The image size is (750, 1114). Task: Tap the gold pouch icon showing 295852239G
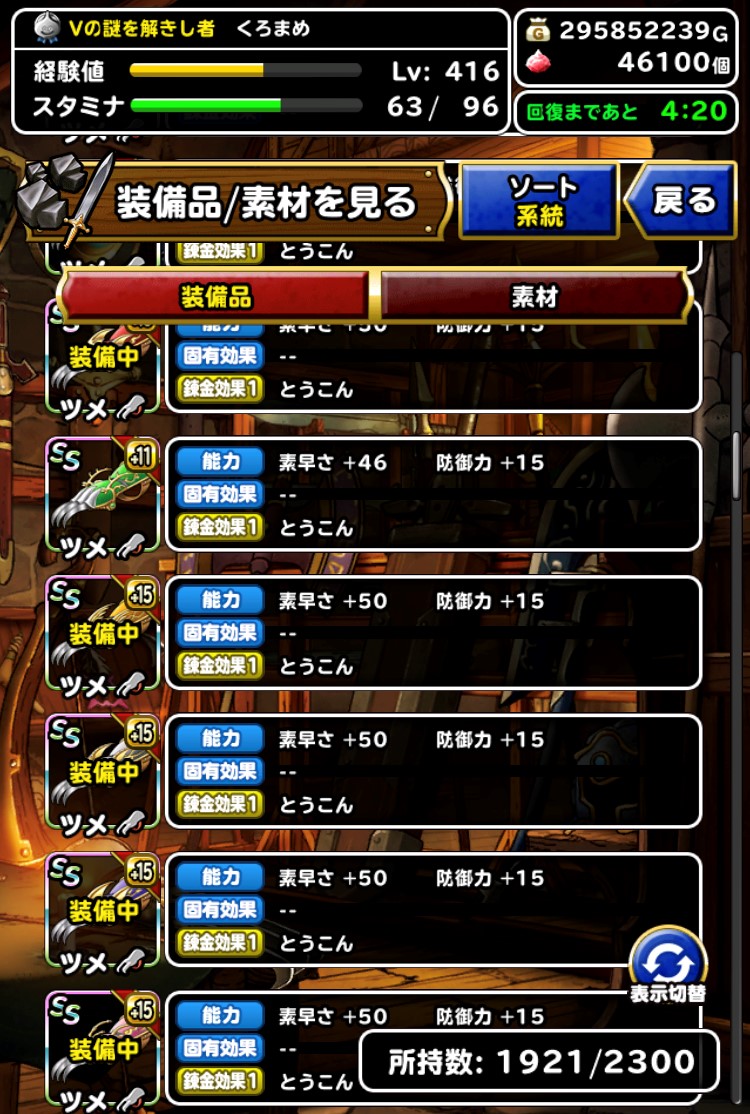pos(534,29)
